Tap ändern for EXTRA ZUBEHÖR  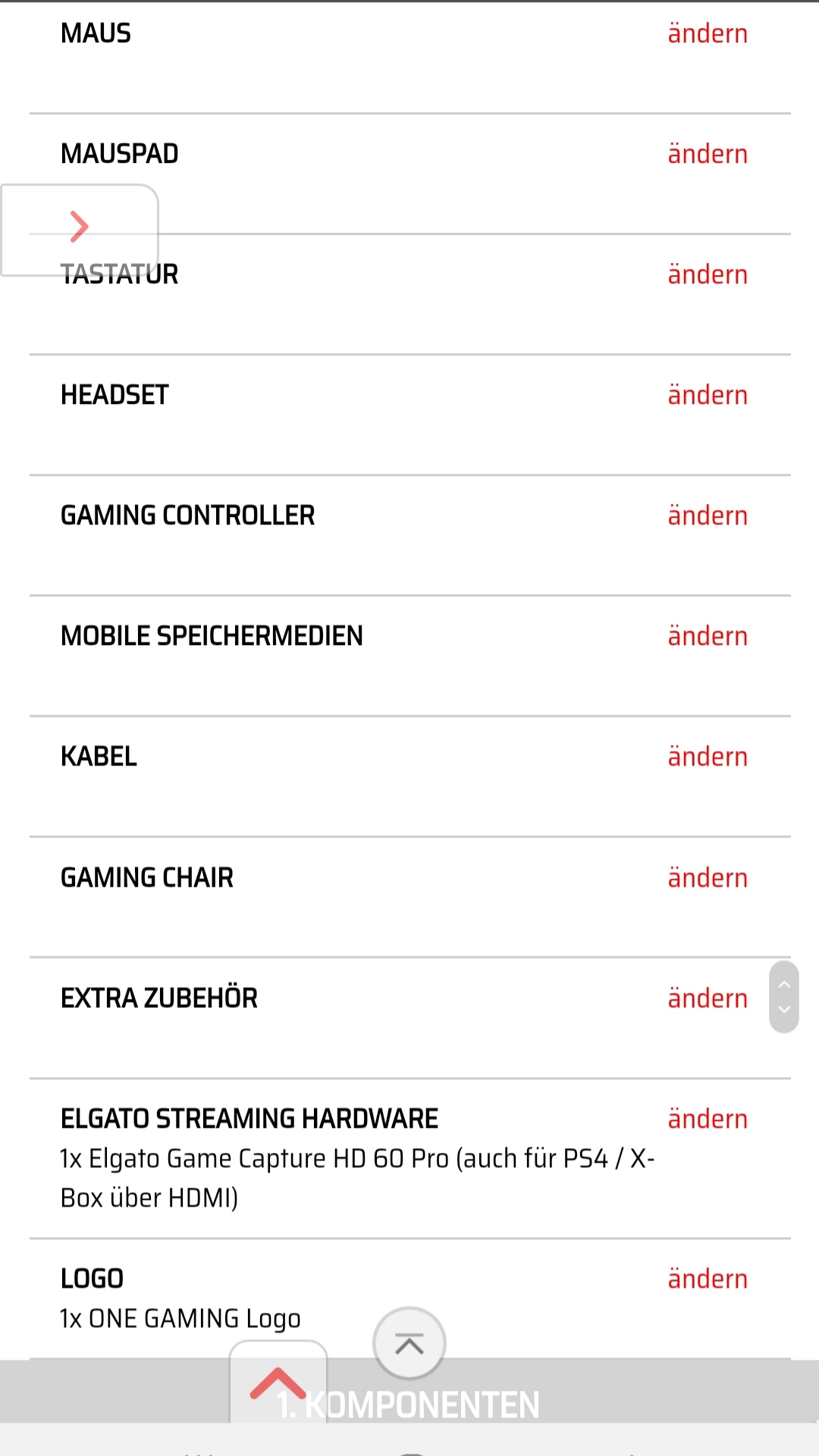tap(707, 999)
